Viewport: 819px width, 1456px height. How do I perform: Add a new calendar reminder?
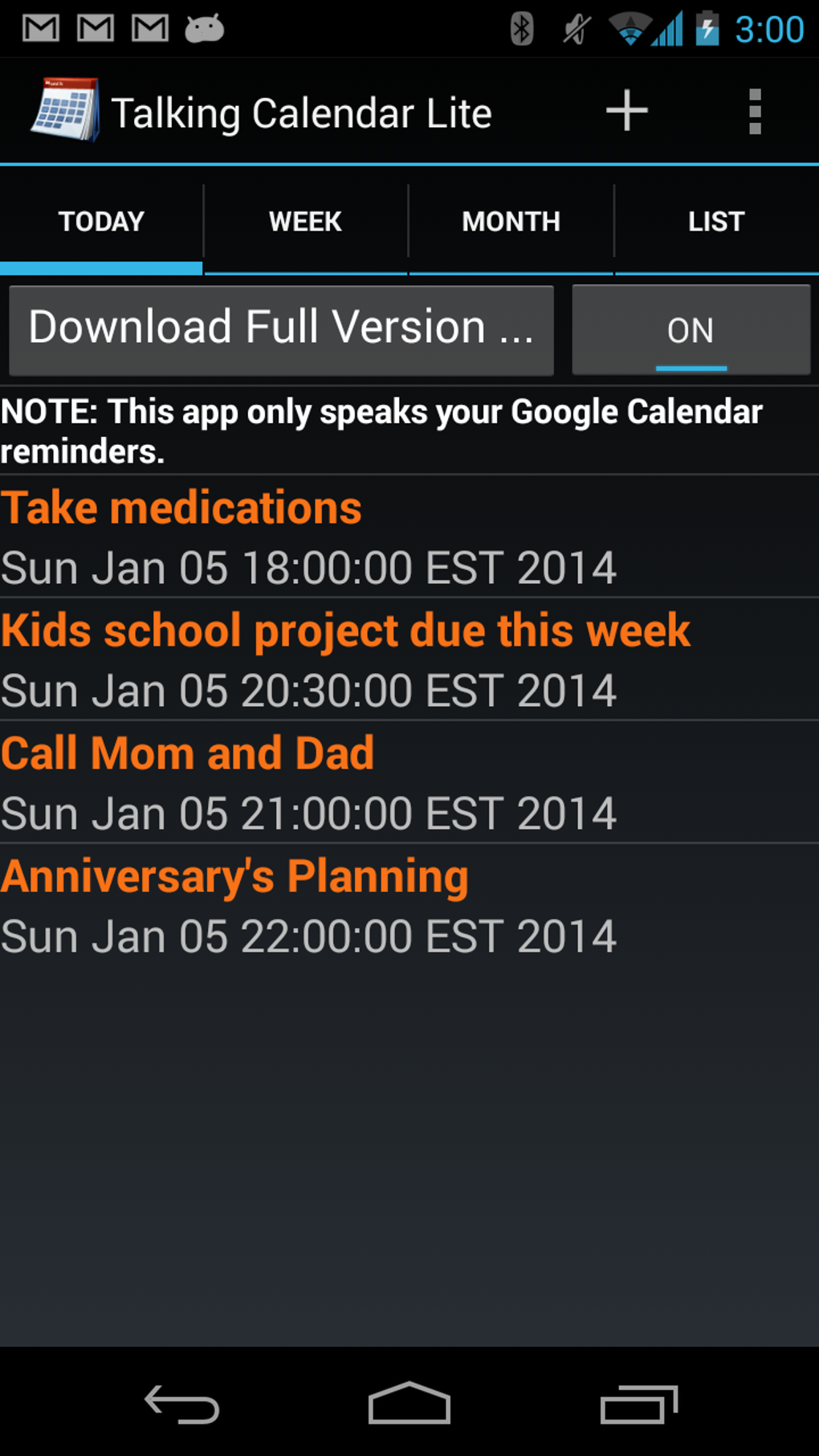[626, 111]
